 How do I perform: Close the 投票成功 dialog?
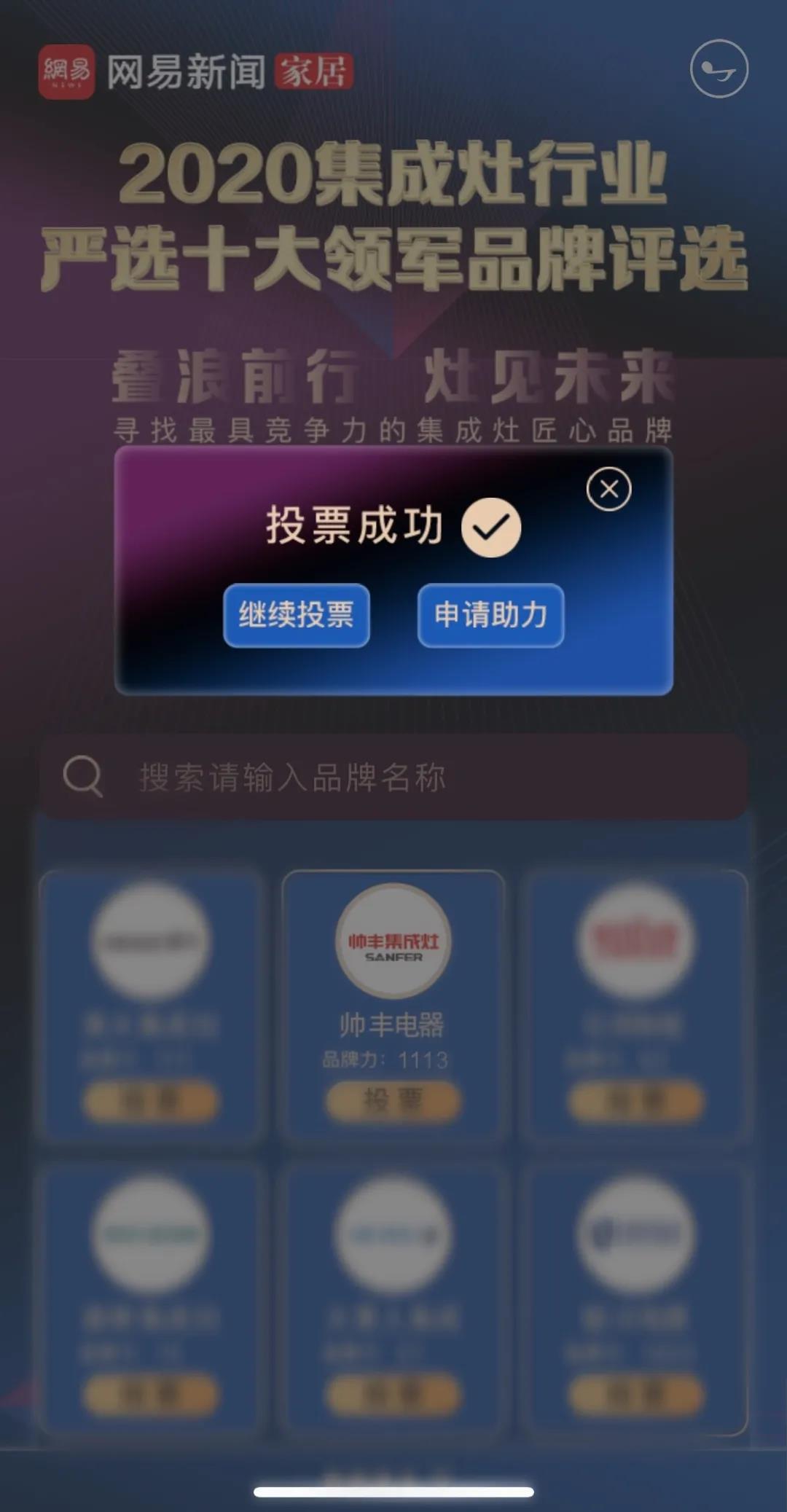(x=608, y=489)
